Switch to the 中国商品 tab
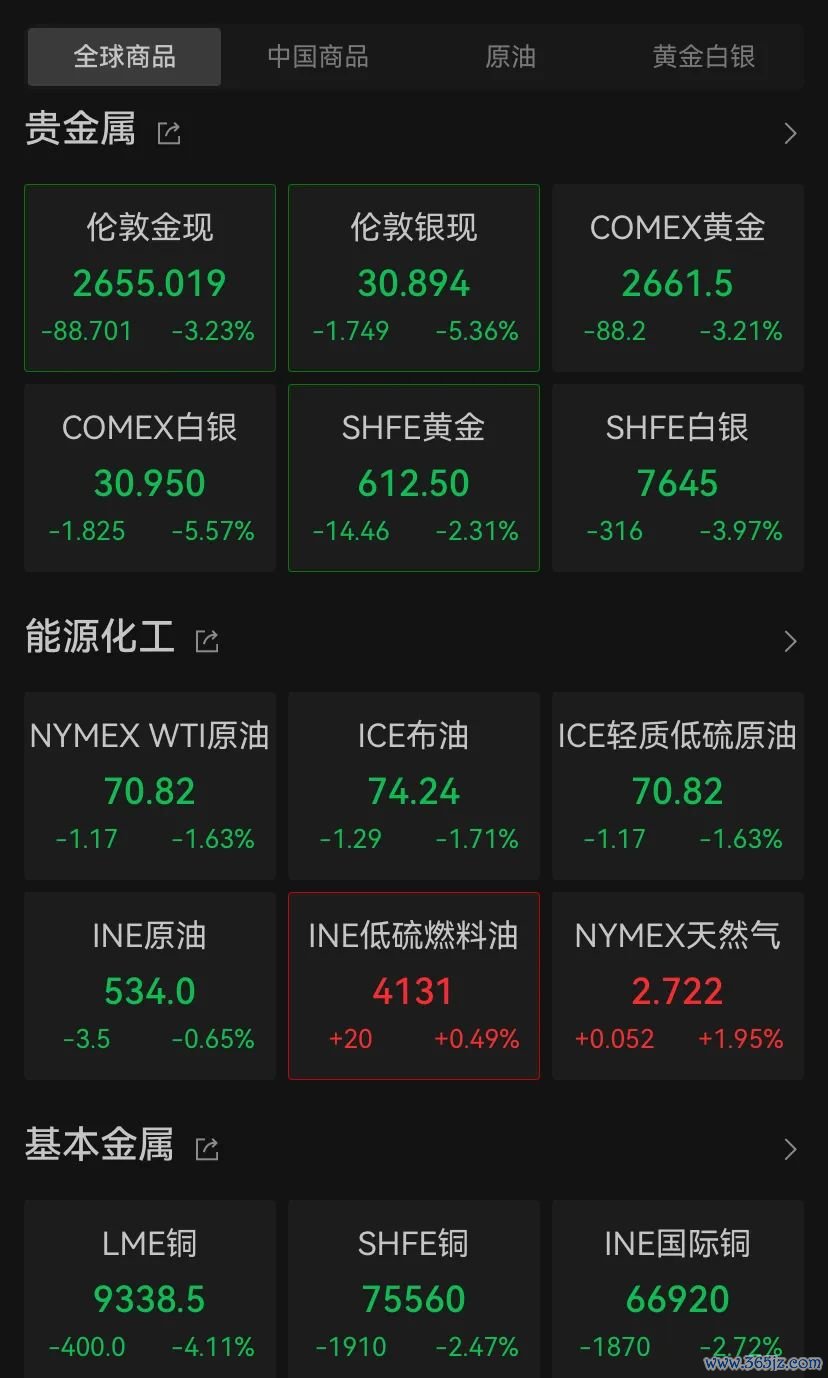Screen dimensions: 828x1378 click(318, 57)
